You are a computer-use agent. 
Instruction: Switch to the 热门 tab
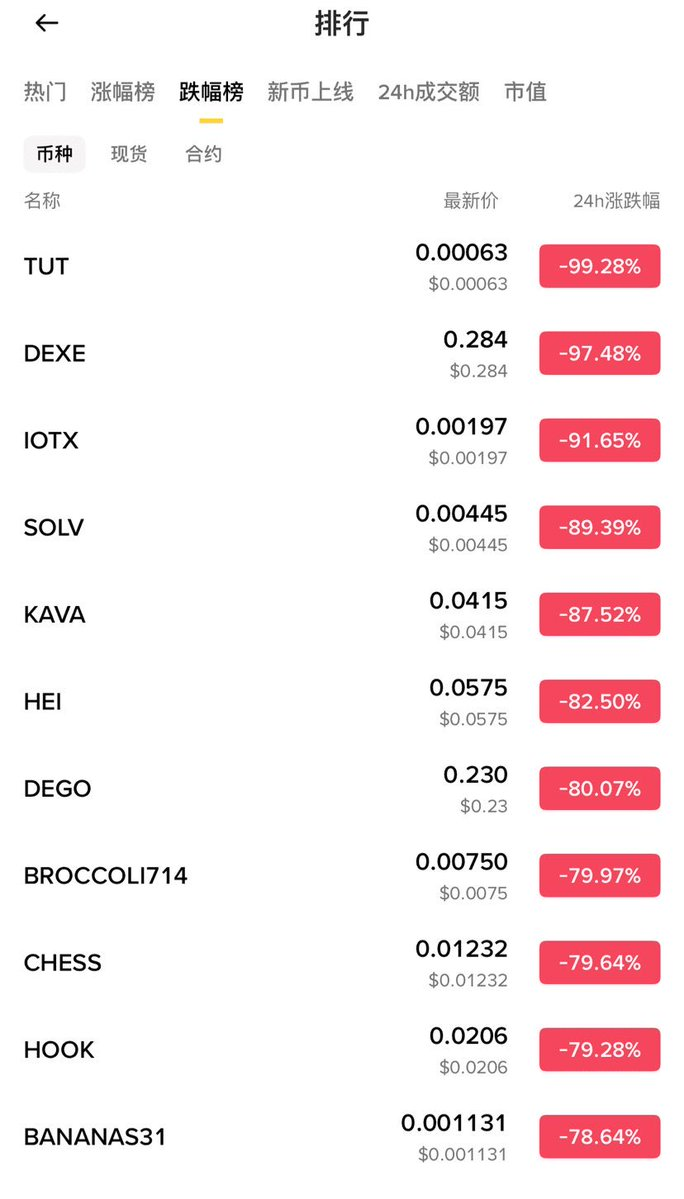(45, 92)
